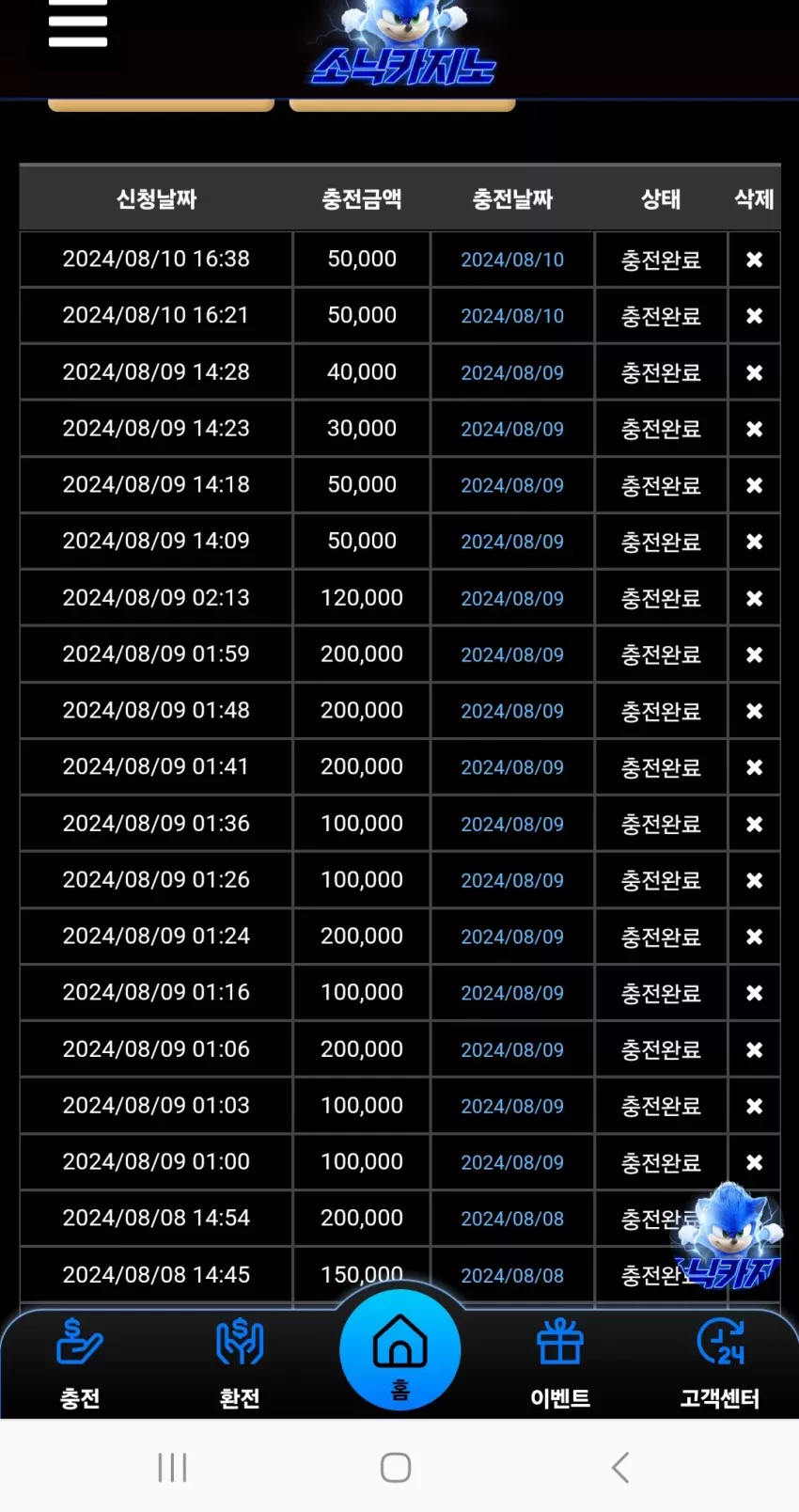Image resolution: width=799 pixels, height=1512 pixels.
Task: Remove the 2024/08/09 01:36 charge entry
Action: pos(754,824)
